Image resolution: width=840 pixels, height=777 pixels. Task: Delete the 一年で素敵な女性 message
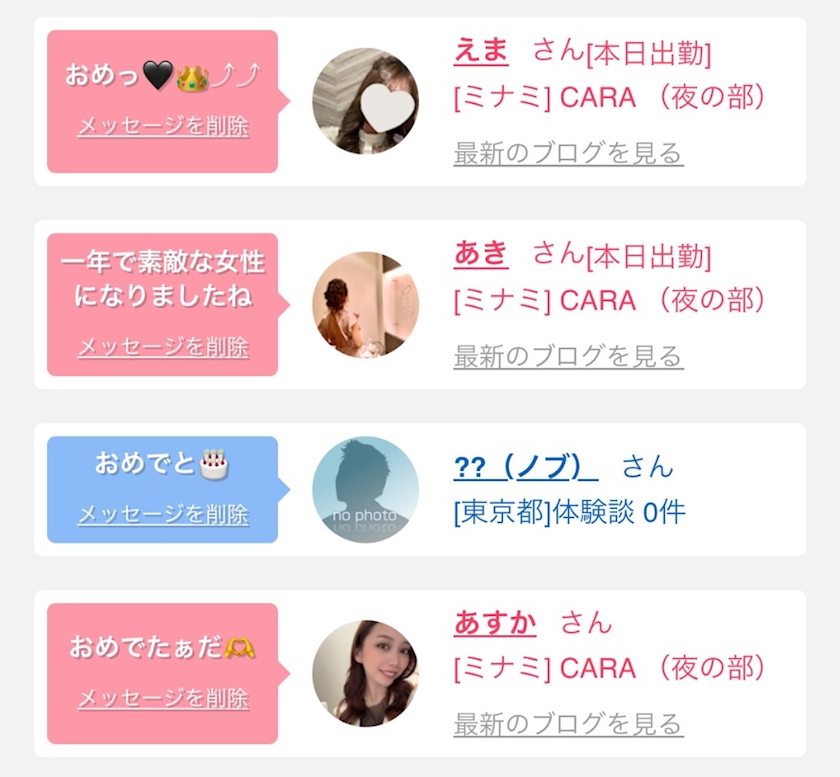(x=163, y=347)
